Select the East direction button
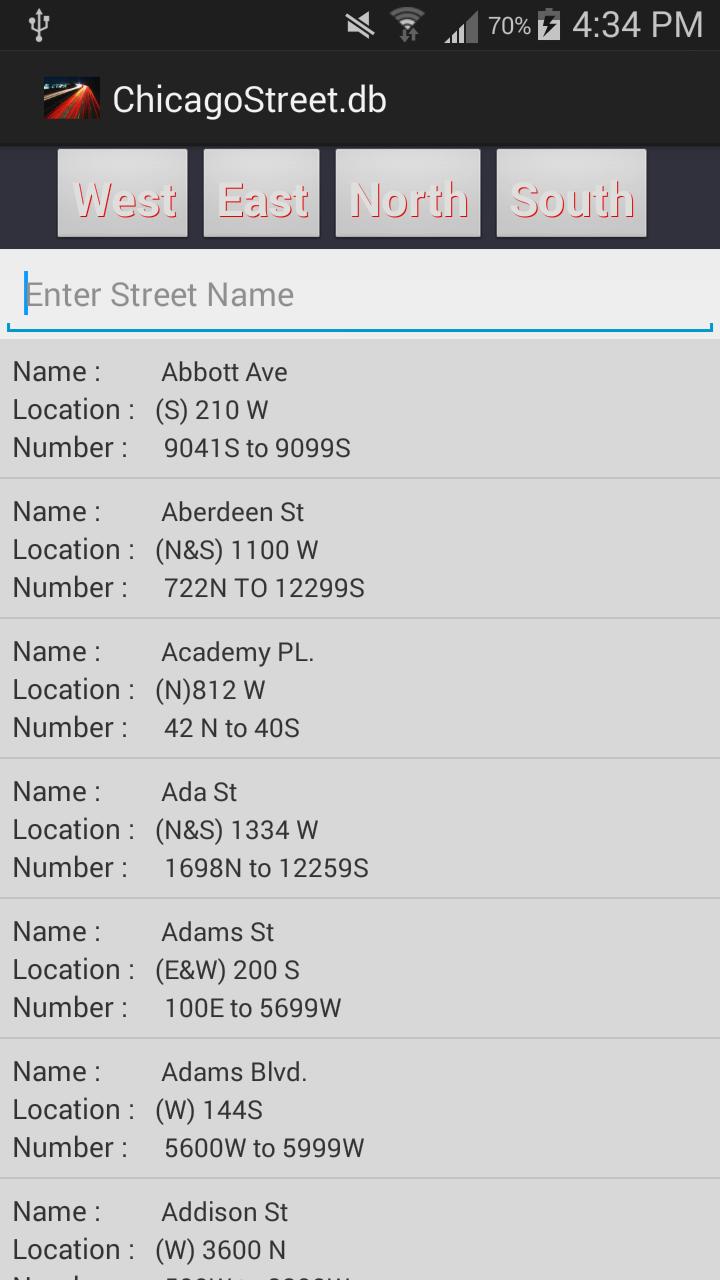This screenshot has width=720, height=1280. [x=262, y=194]
